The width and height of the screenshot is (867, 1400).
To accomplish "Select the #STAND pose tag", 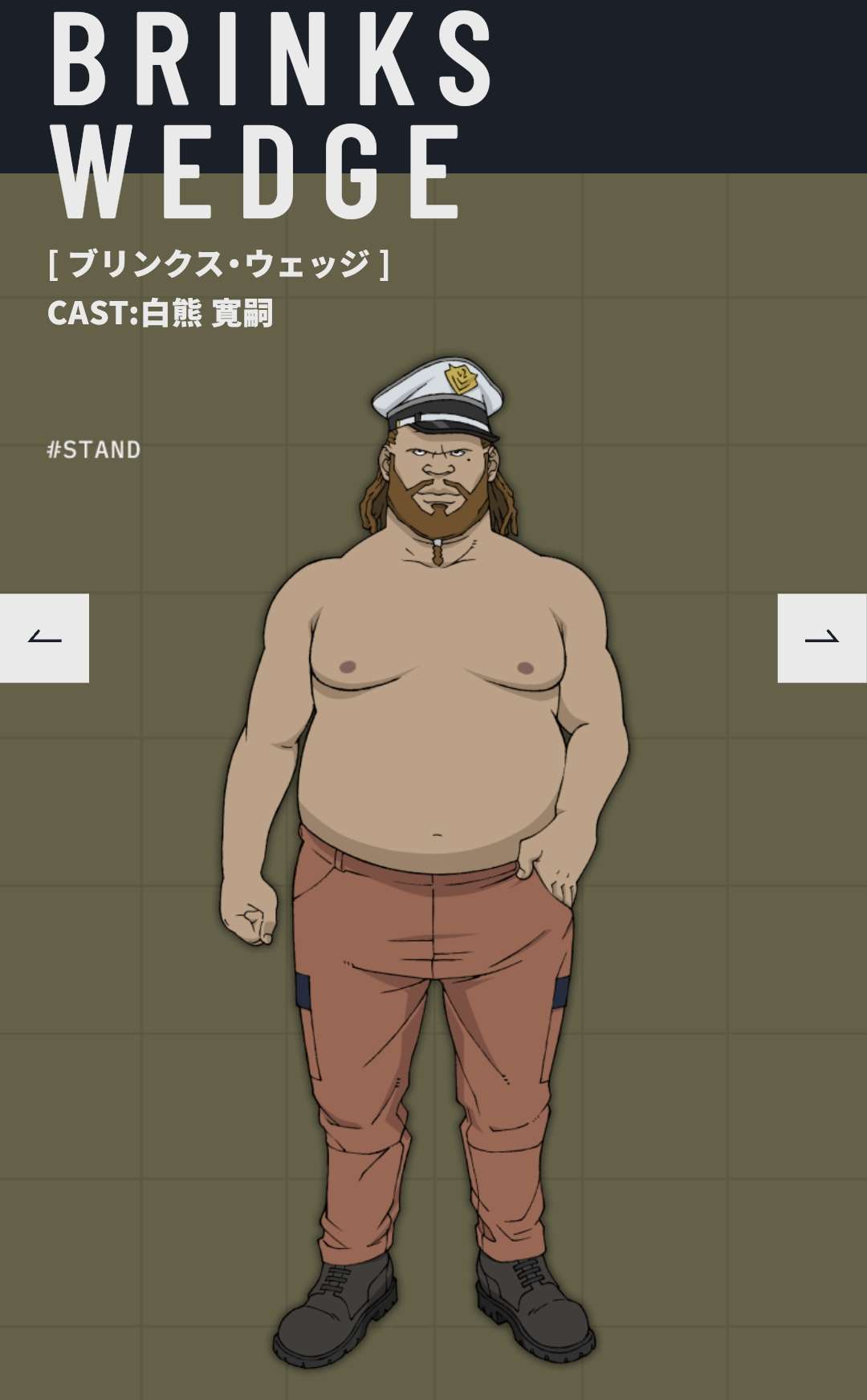I will (94, 450).
